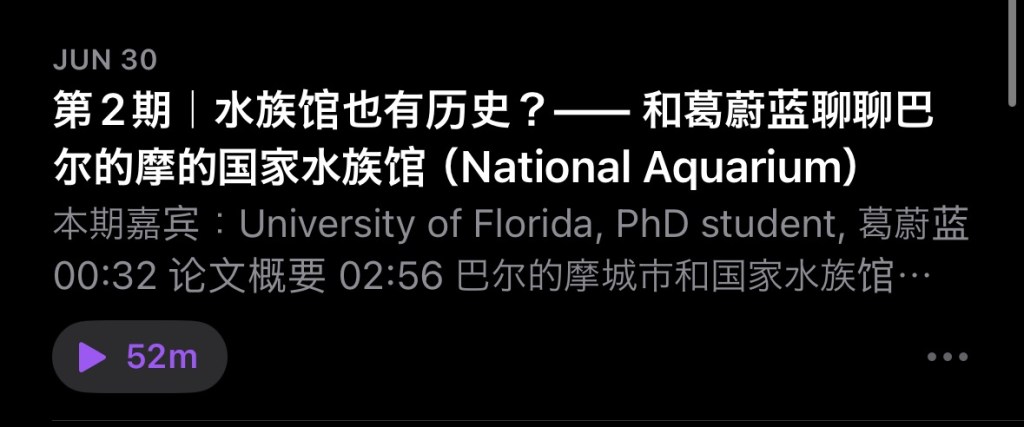Open the episode's more options menu
1024x427 pixels.
tap(946, 358)
